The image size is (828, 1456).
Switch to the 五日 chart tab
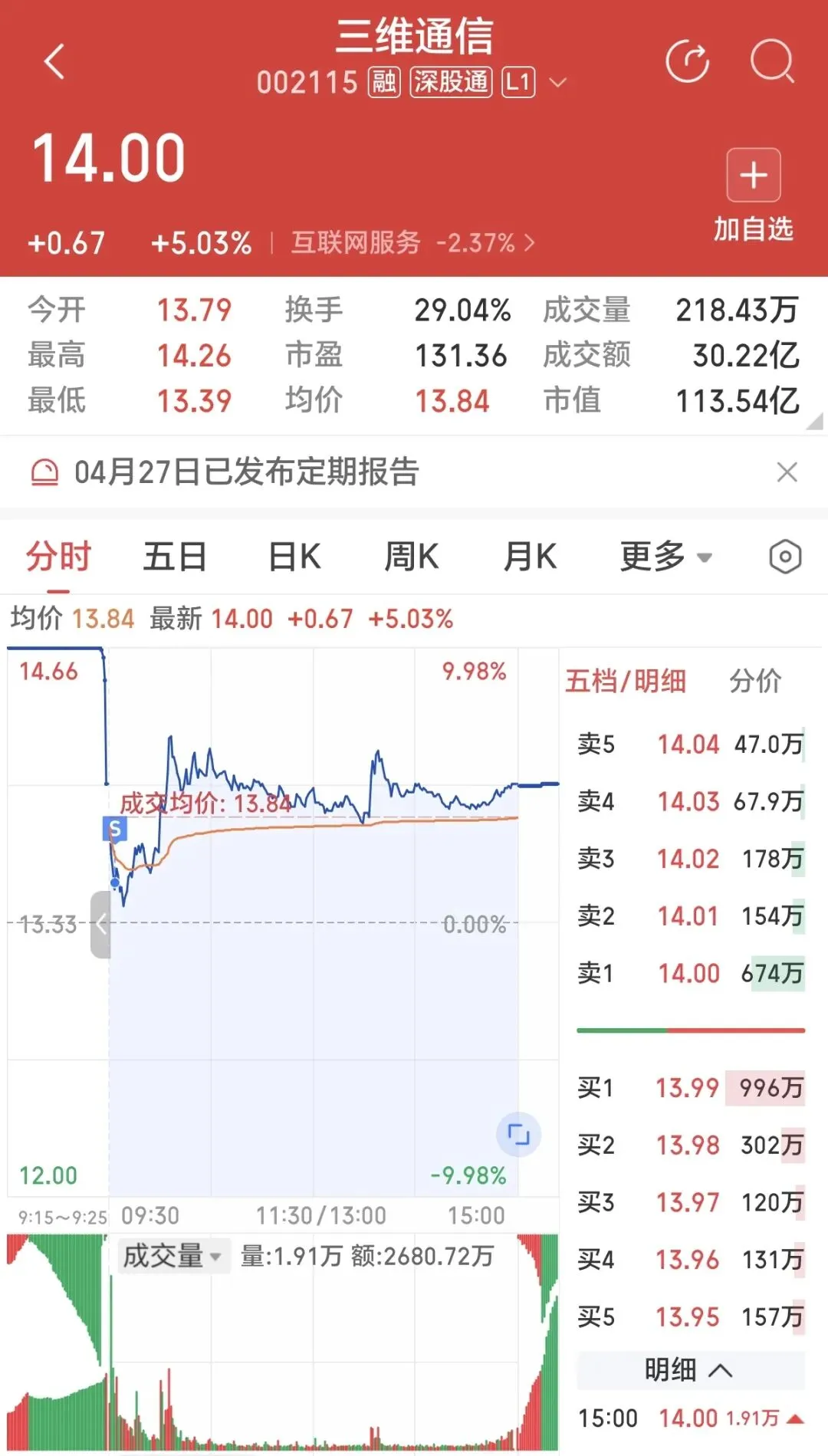[x=175, y=557]
